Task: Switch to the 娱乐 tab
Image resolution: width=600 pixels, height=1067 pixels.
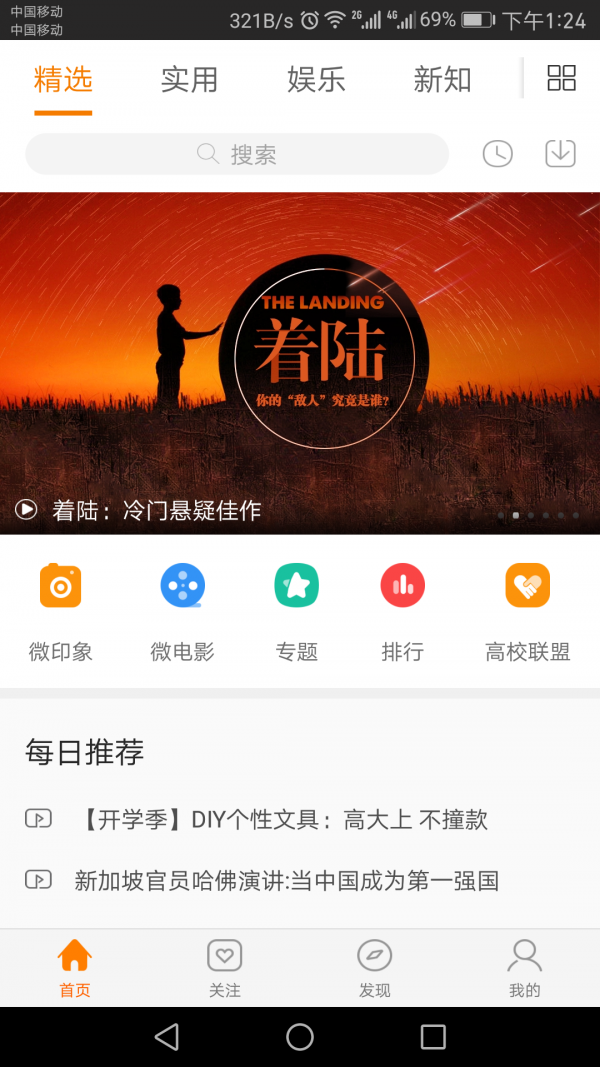Action: 316,80
